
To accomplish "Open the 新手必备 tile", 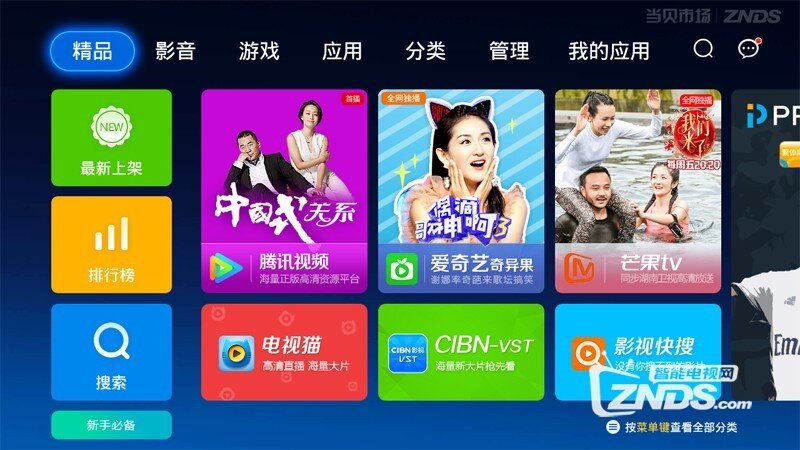I will pyautogui.click(x=111, y=425).
